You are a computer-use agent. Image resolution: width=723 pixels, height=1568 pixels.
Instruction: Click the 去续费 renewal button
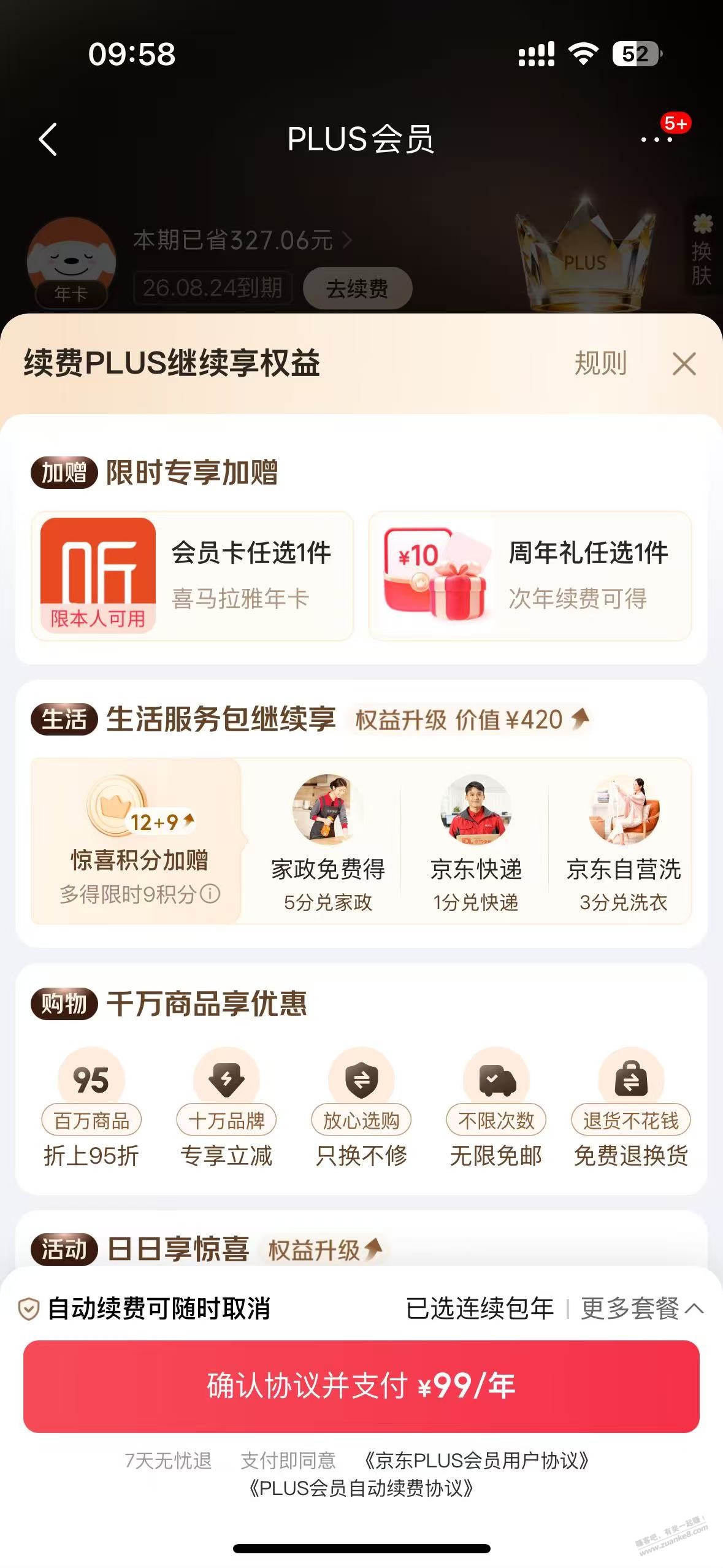[x=358, y=288]
